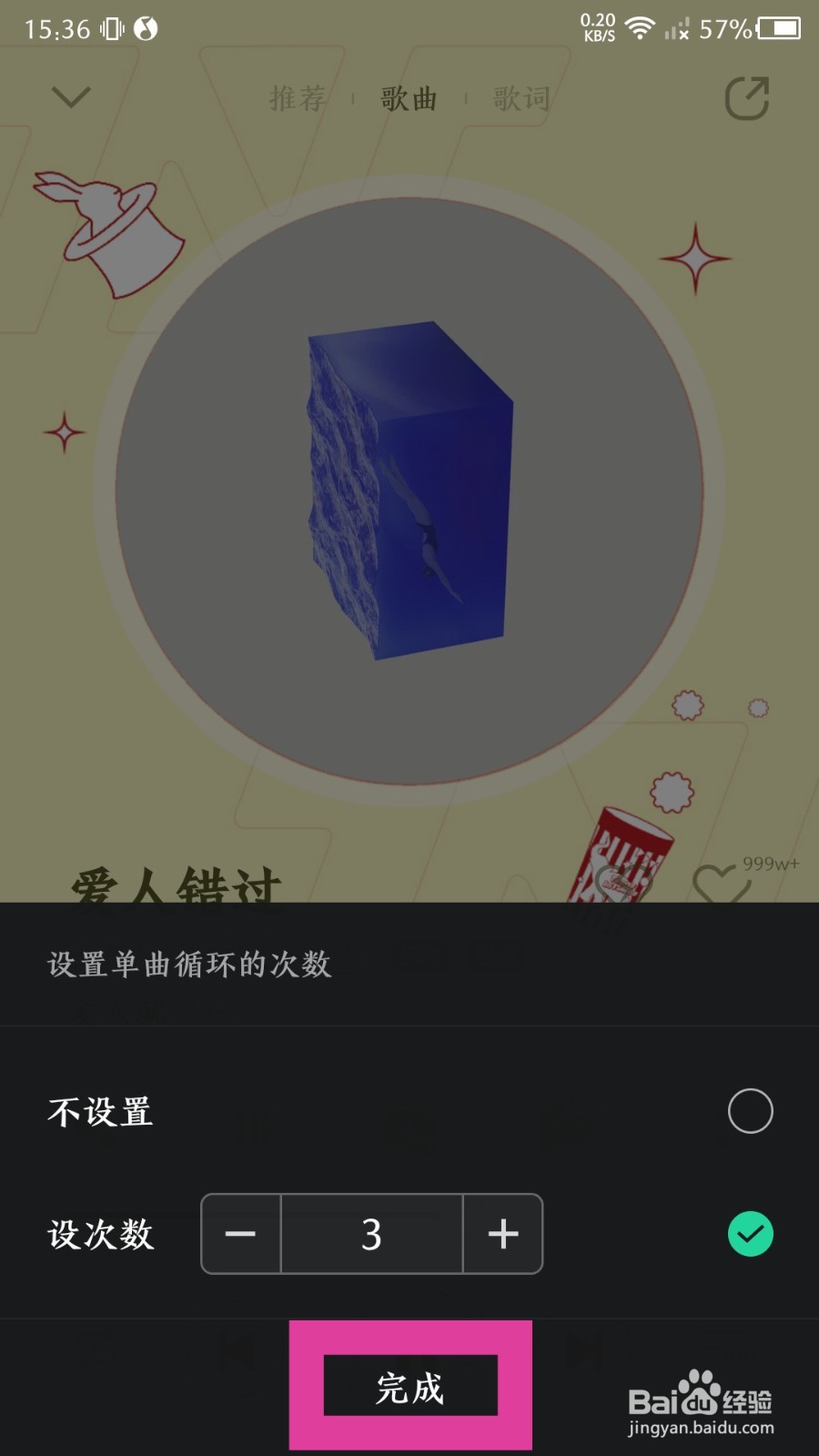This screenshot has height=1456, width=819.
Task: Click the plus icon to increase loop count
Action: tap(502, 1234)
